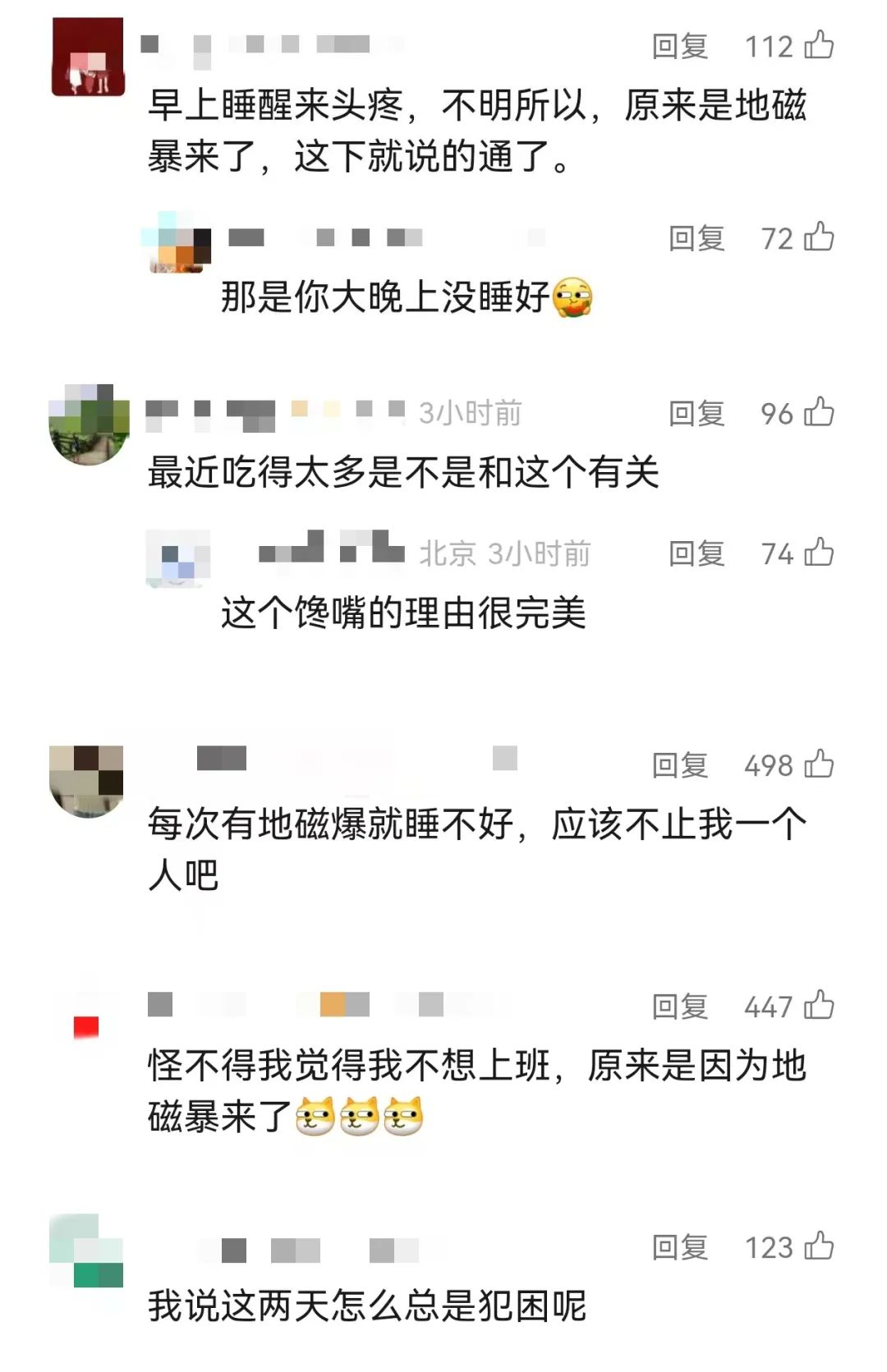
Task: Reply to the comment about not wanting to work
Action: coord(679,1007)
